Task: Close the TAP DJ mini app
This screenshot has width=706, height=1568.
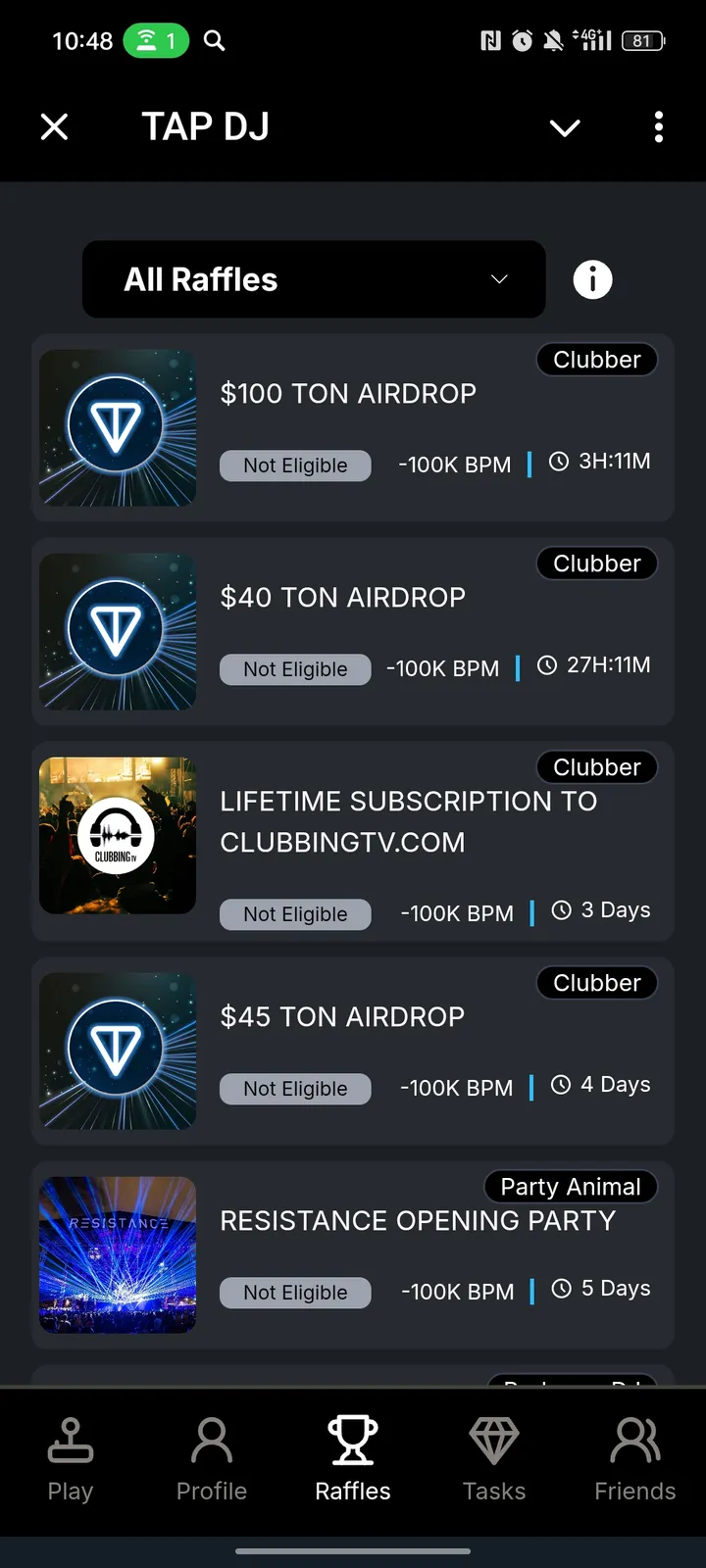Action: click(54, 126)
